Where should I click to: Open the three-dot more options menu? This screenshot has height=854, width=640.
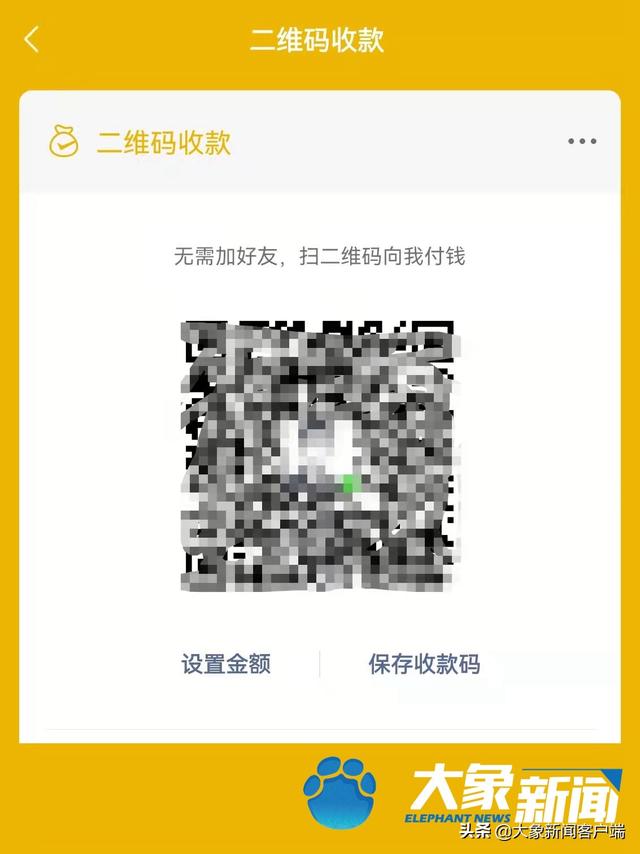click(582, 141)
